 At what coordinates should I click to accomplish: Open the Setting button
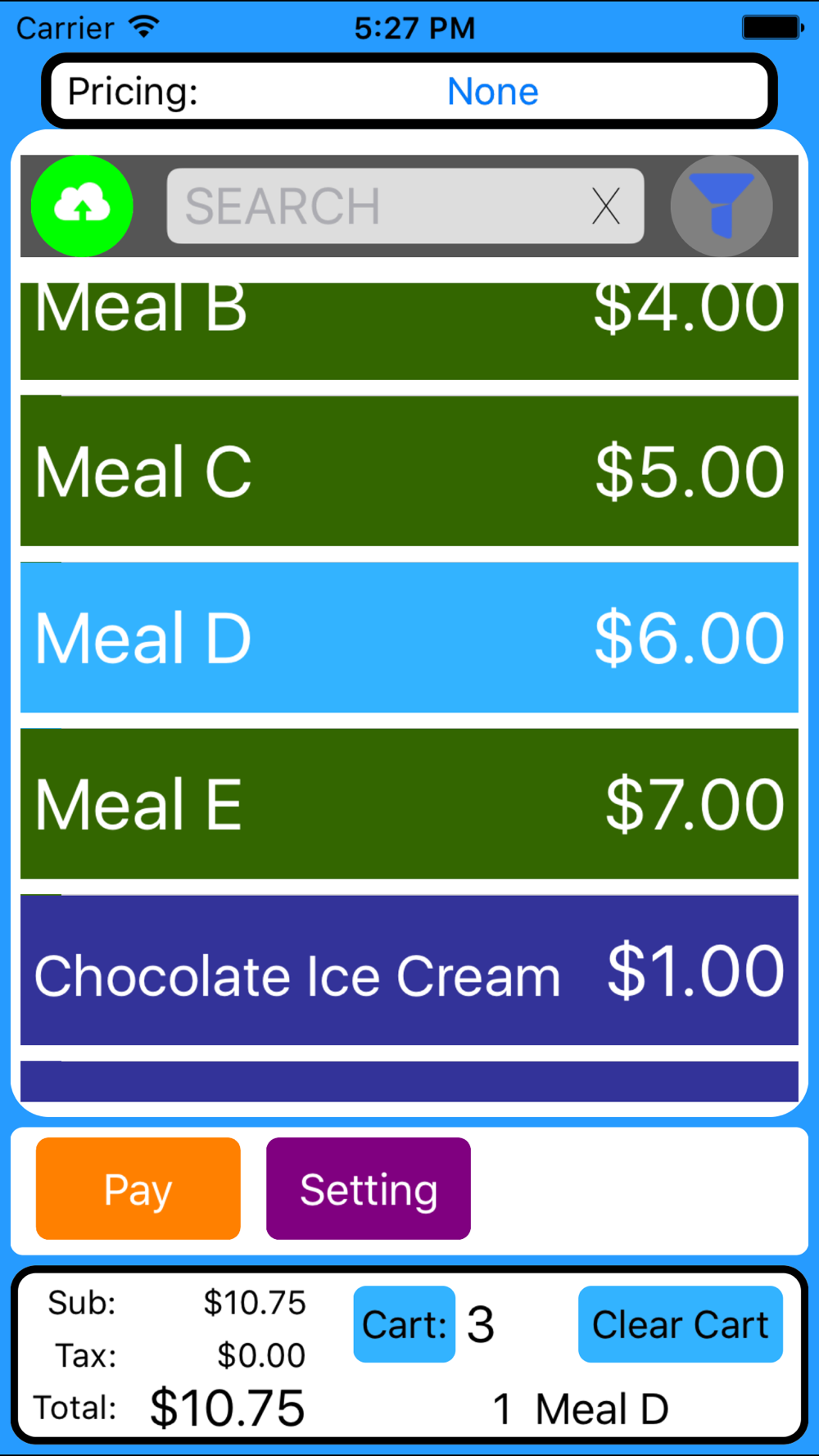369,1188
